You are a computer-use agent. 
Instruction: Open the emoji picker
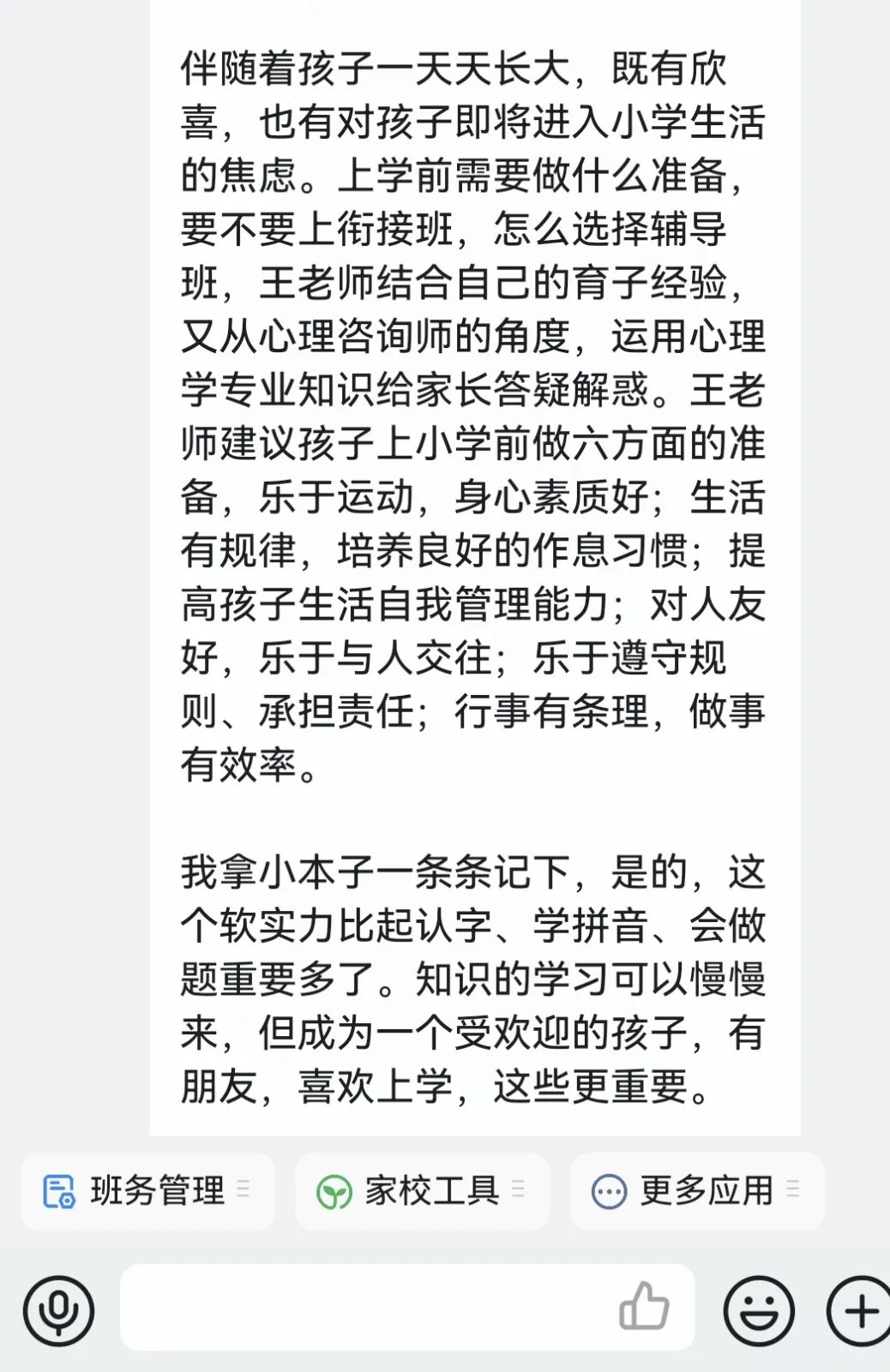click(x=759, y=1310)
